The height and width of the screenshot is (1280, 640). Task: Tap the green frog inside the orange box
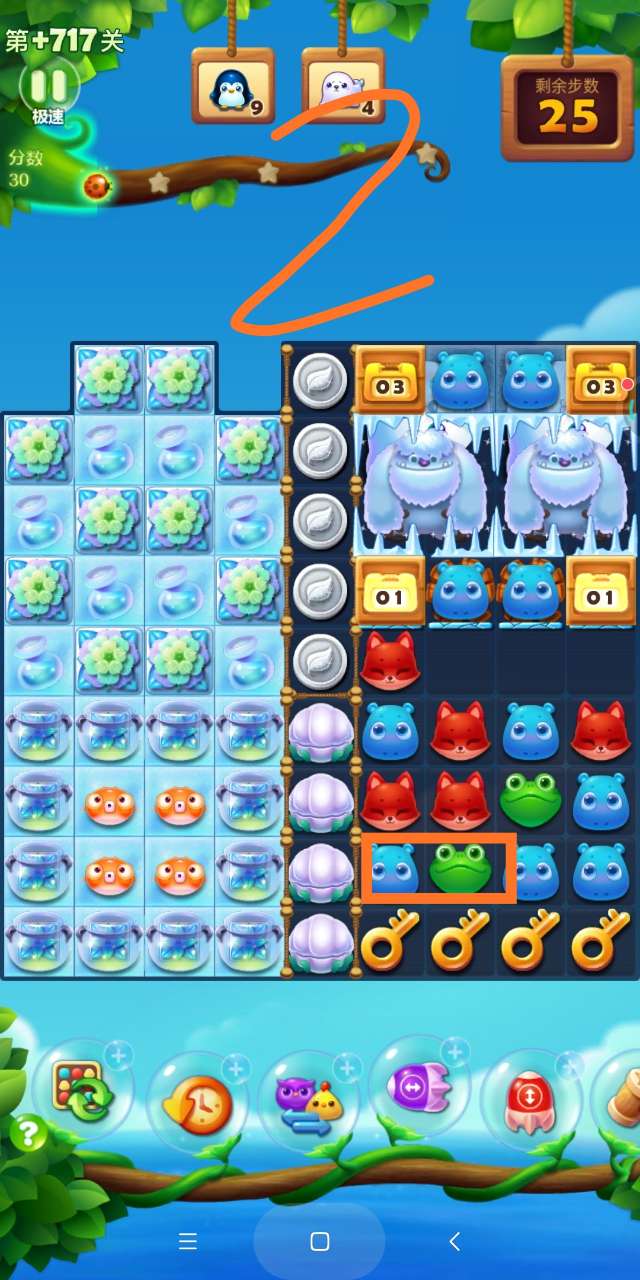[459, 869]
